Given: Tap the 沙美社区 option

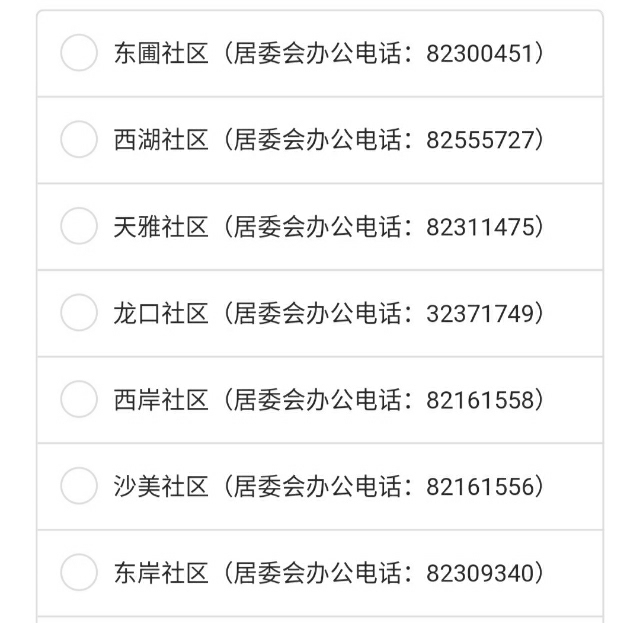Looking at the screenshot, I should (x=79, y=487).
